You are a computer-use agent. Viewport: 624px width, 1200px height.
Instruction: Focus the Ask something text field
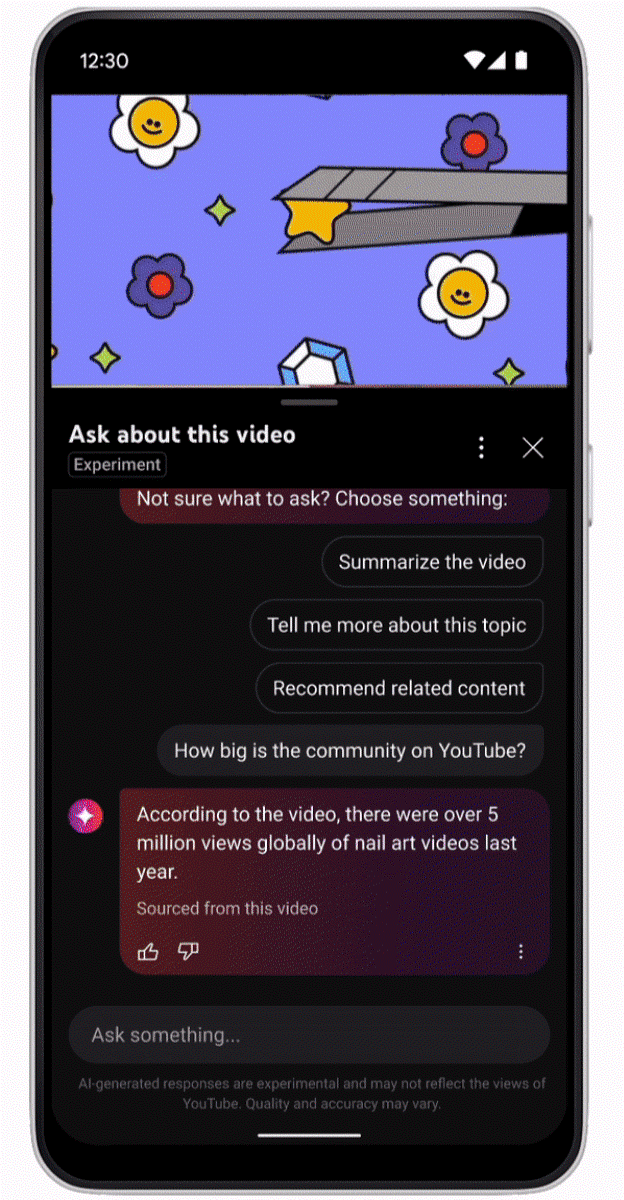[x=309, y=1035]
